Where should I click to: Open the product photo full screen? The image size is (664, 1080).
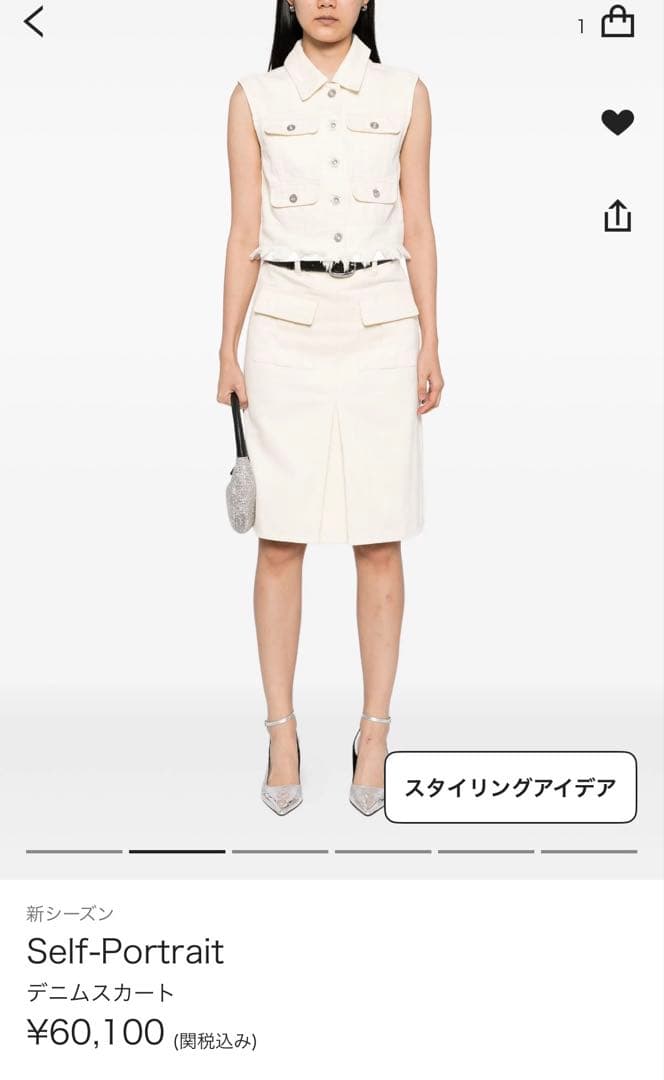coord(330,420)
